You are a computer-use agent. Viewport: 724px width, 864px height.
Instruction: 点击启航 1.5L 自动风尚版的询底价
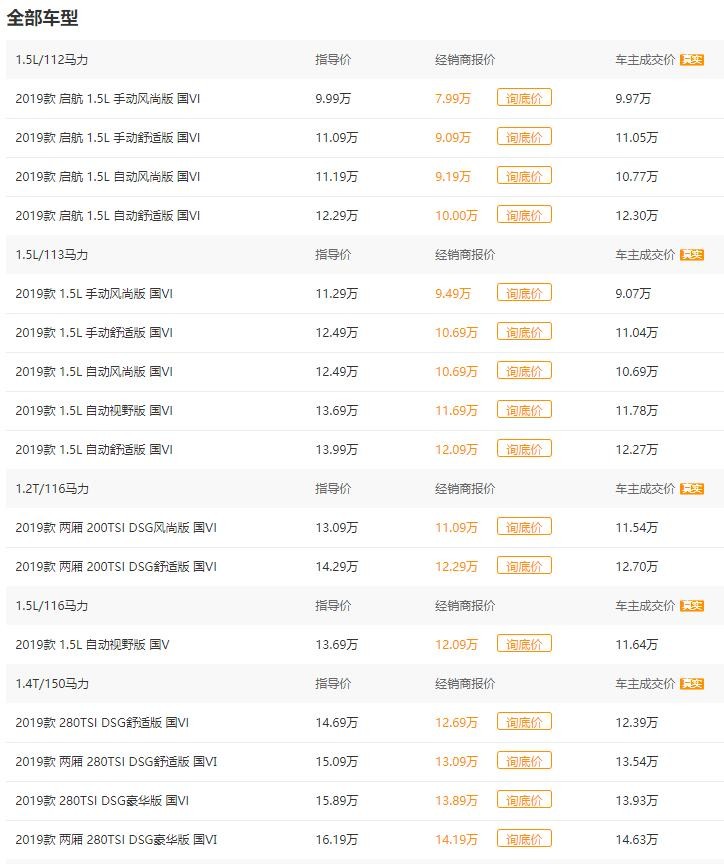[x=524, y=176]
